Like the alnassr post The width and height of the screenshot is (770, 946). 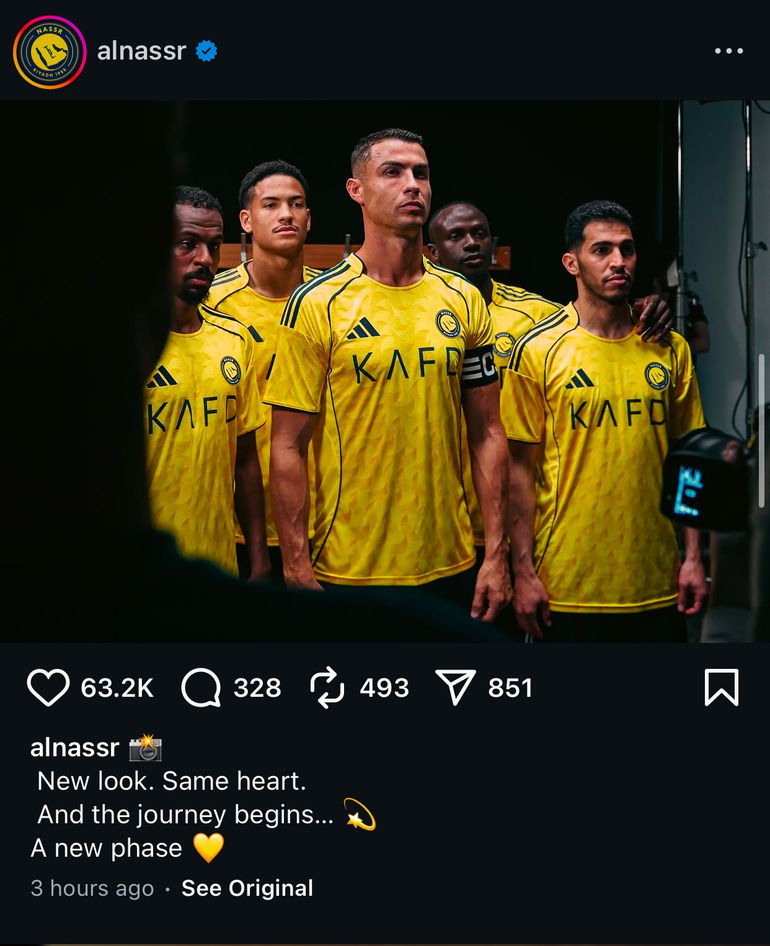point(48,688)
